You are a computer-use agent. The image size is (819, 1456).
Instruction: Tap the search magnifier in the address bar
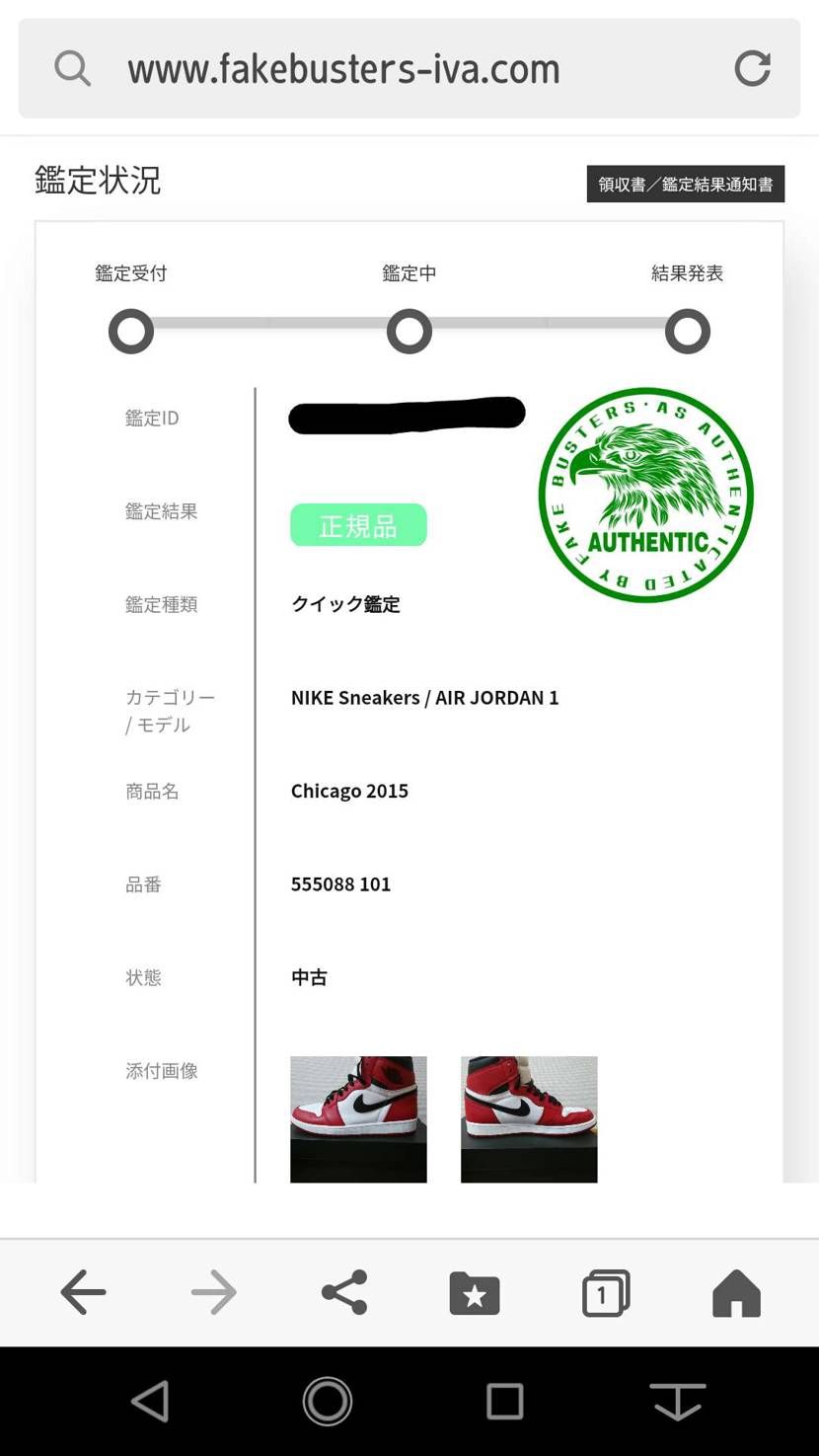pos(72,67)
